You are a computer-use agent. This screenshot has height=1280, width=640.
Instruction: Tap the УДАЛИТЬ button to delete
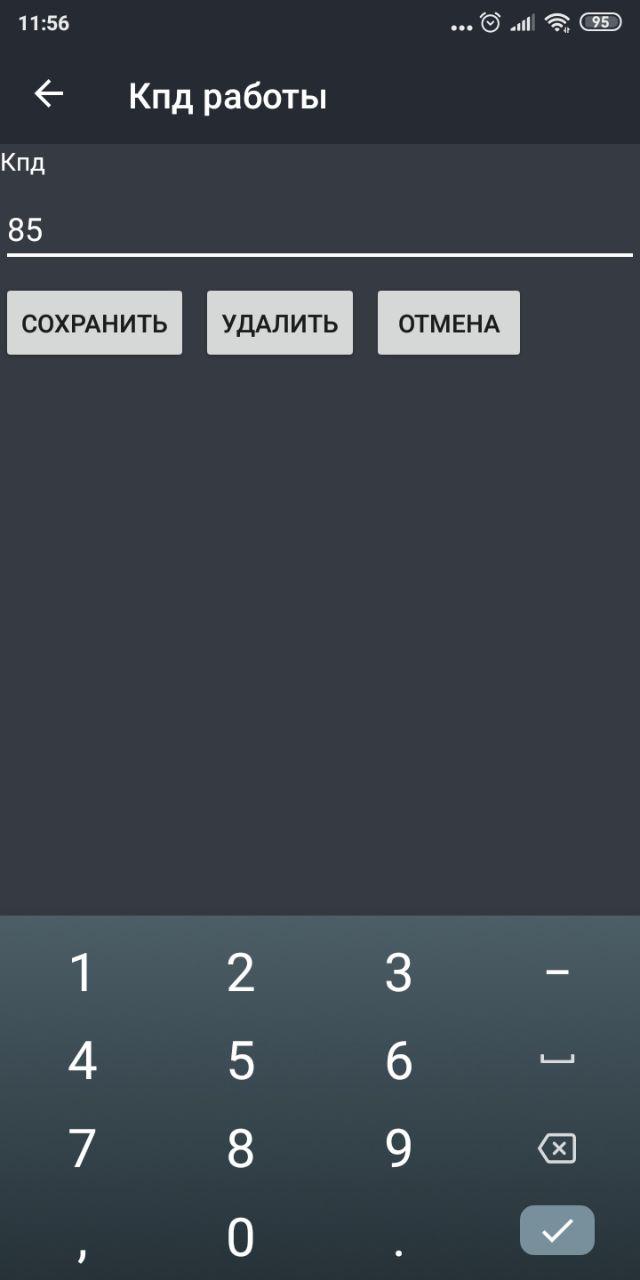pyautogui.click(x=280, y=323)
